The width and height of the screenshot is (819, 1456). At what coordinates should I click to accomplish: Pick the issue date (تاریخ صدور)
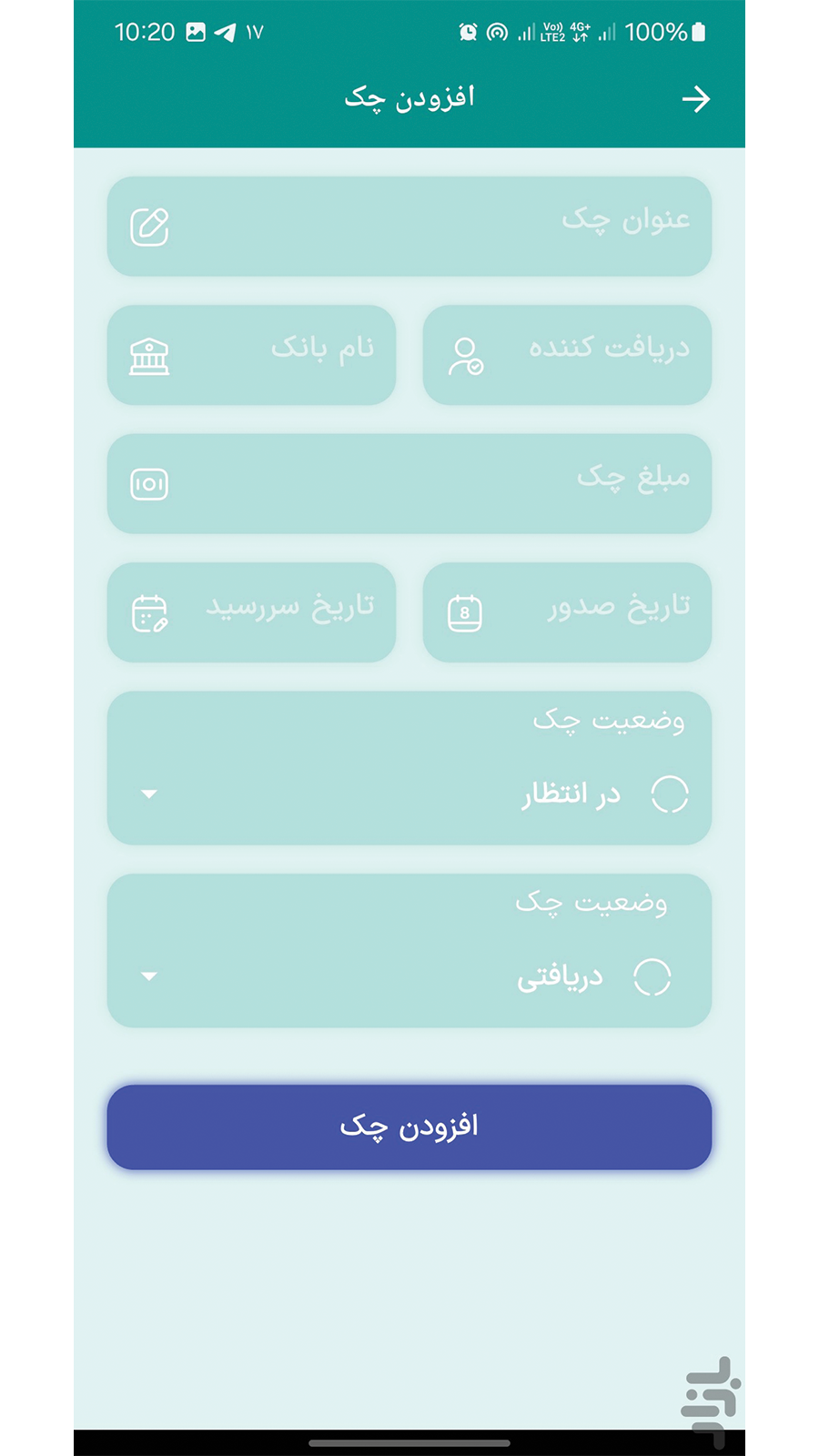(x=567, y=612)
